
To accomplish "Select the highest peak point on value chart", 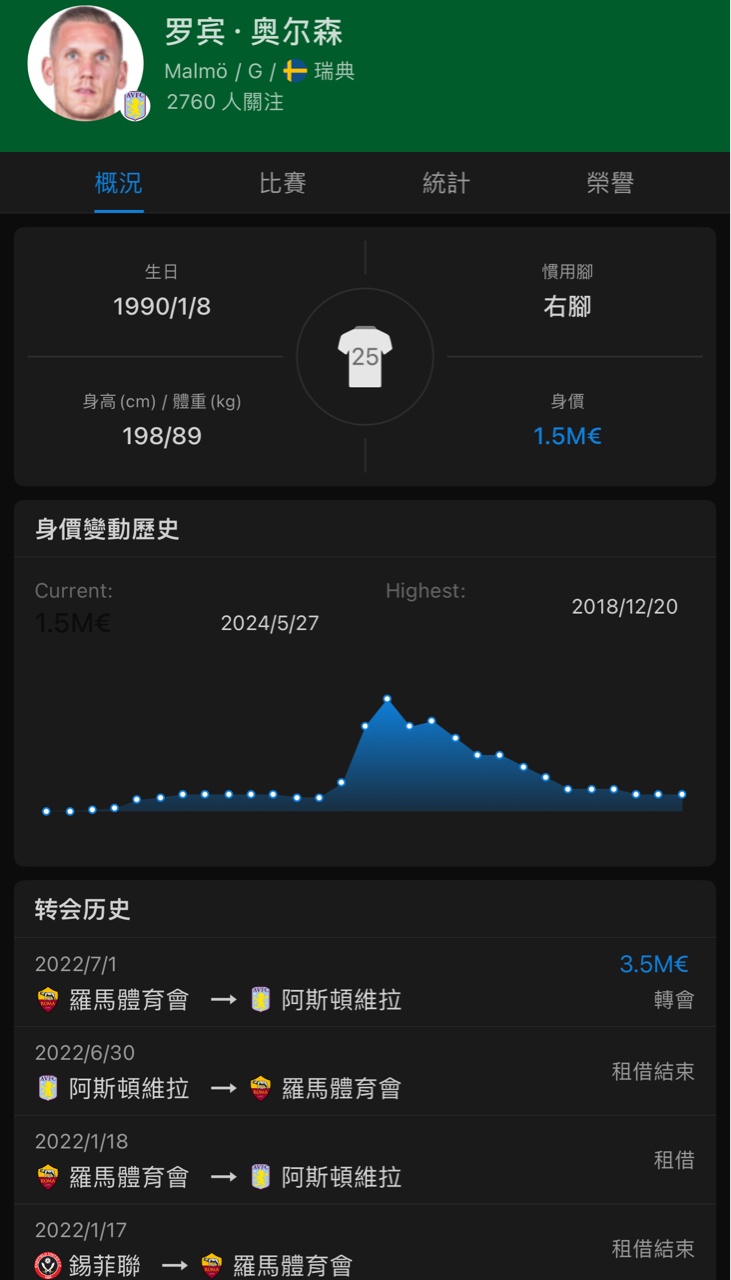I will [387, 699].
